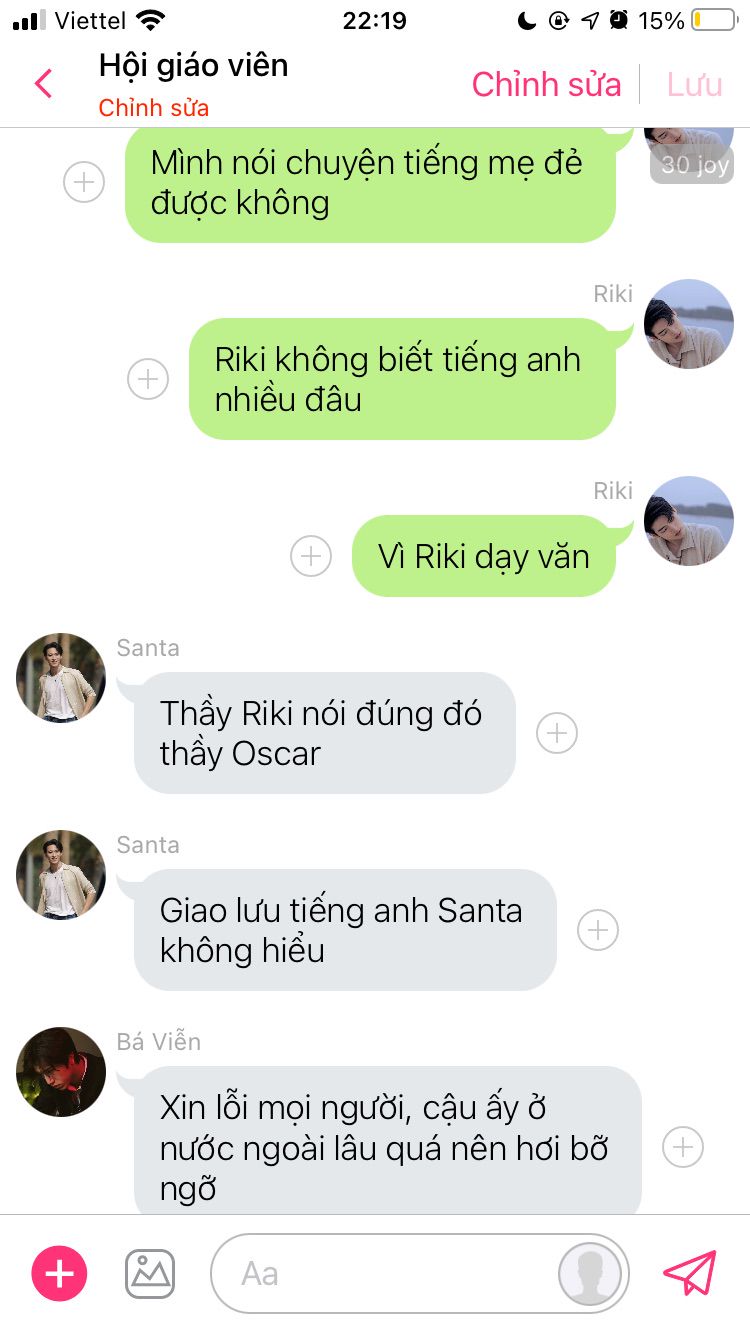Tap plus beside "Xin lỗi mọi người" message
This screenshot has width=750, height=1334.
(x=683, y=1147)
